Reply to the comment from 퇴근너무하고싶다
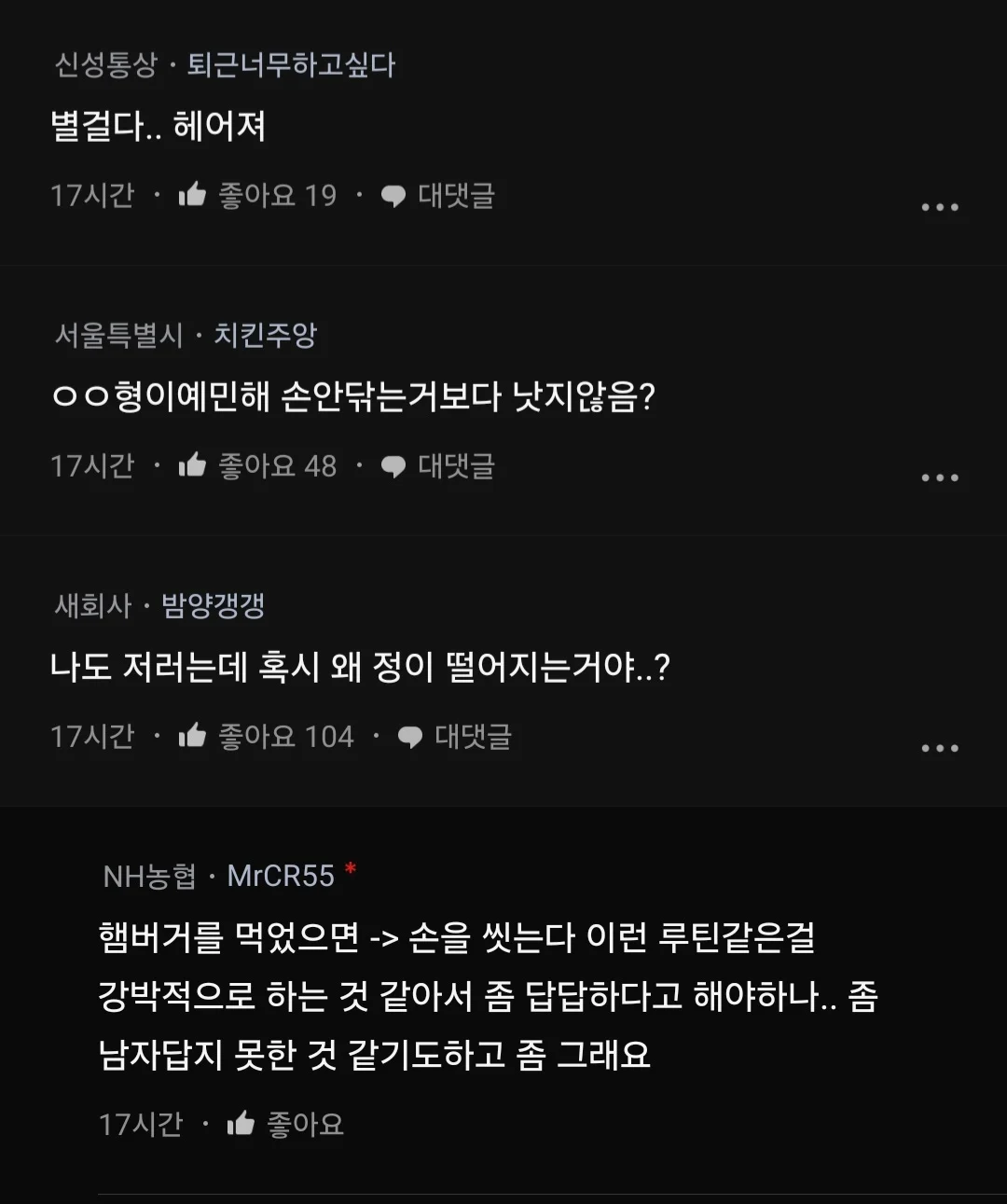Viewport: 1007px width, 1204px height. tap(437, 195)
